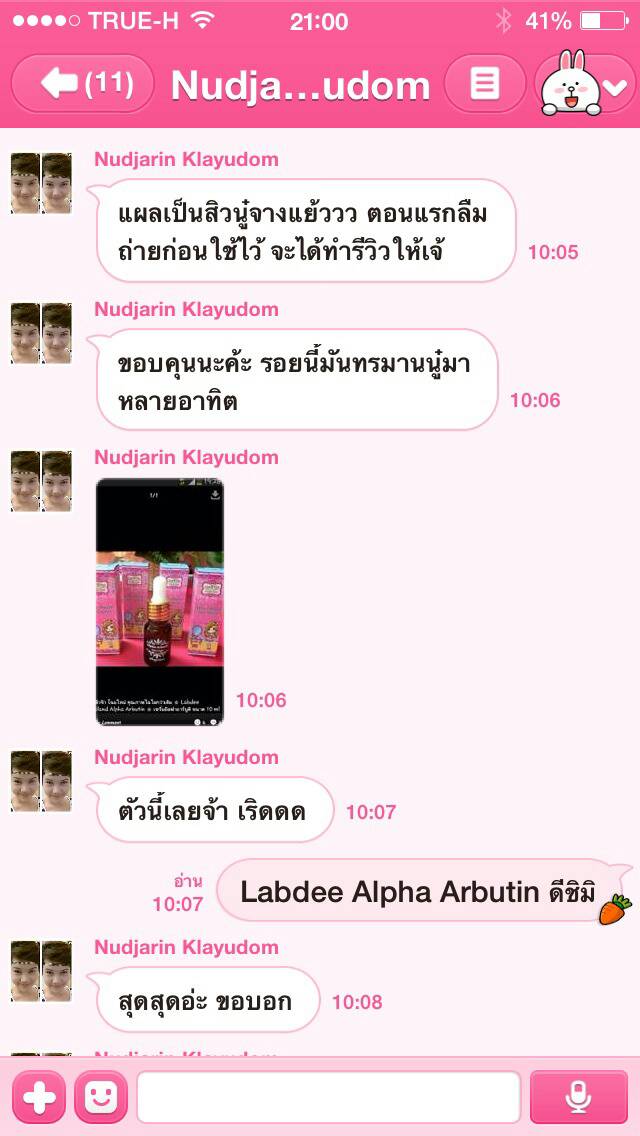Tap the plus attachment button
640x1136 pixels.
(x=38, y=1097)
